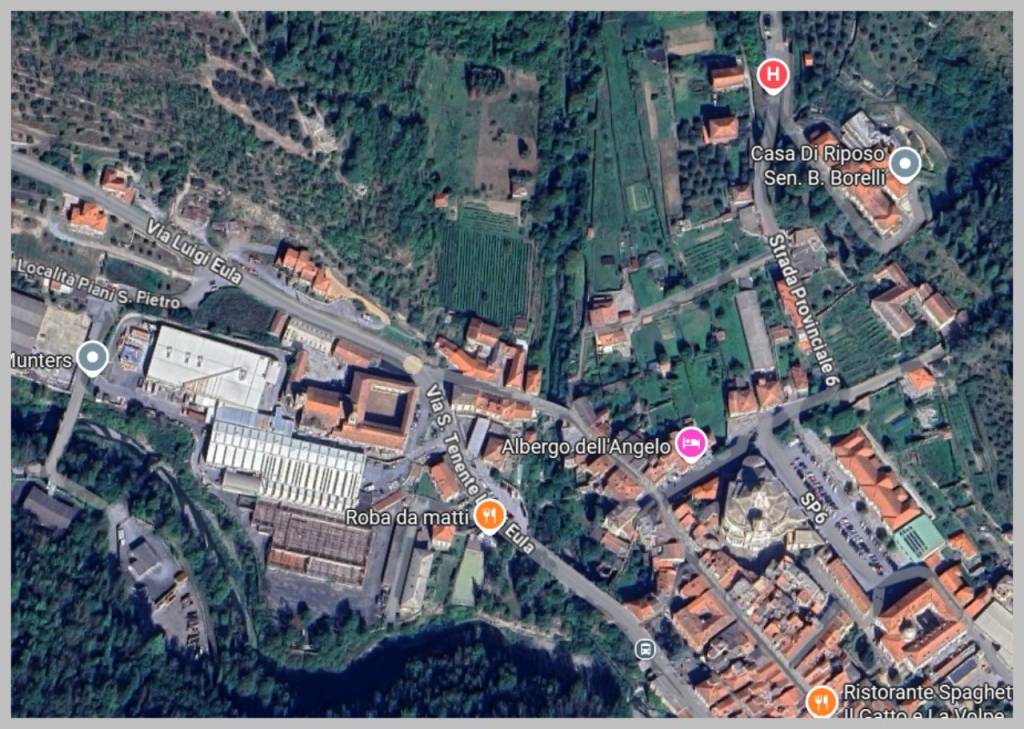
Task: Open the hospital marker pin
Action: click(x=772, y=75)
